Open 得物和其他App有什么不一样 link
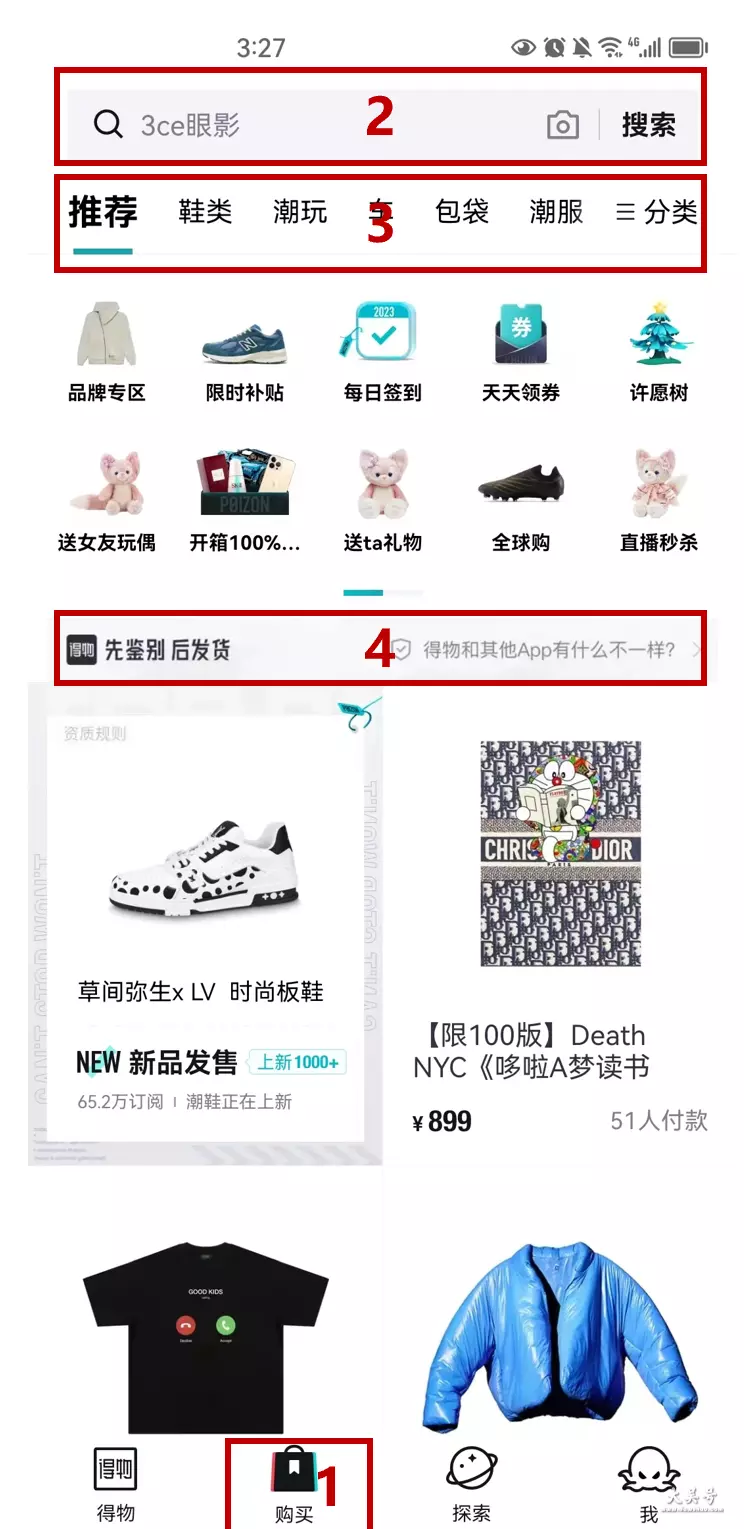The height and width of the screenshot is (1529, 744). pos(548,650)
